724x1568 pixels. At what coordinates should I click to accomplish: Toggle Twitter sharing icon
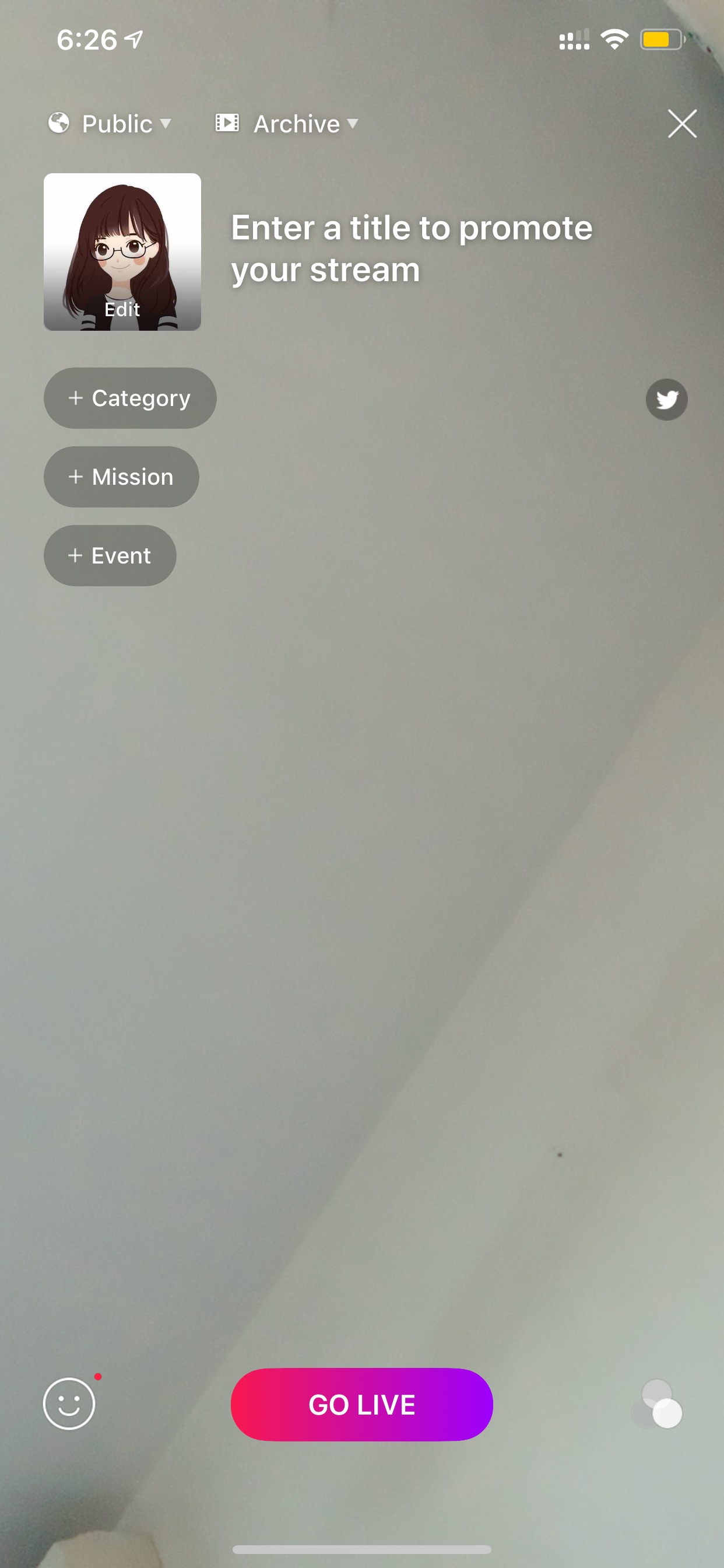point(667,400)
